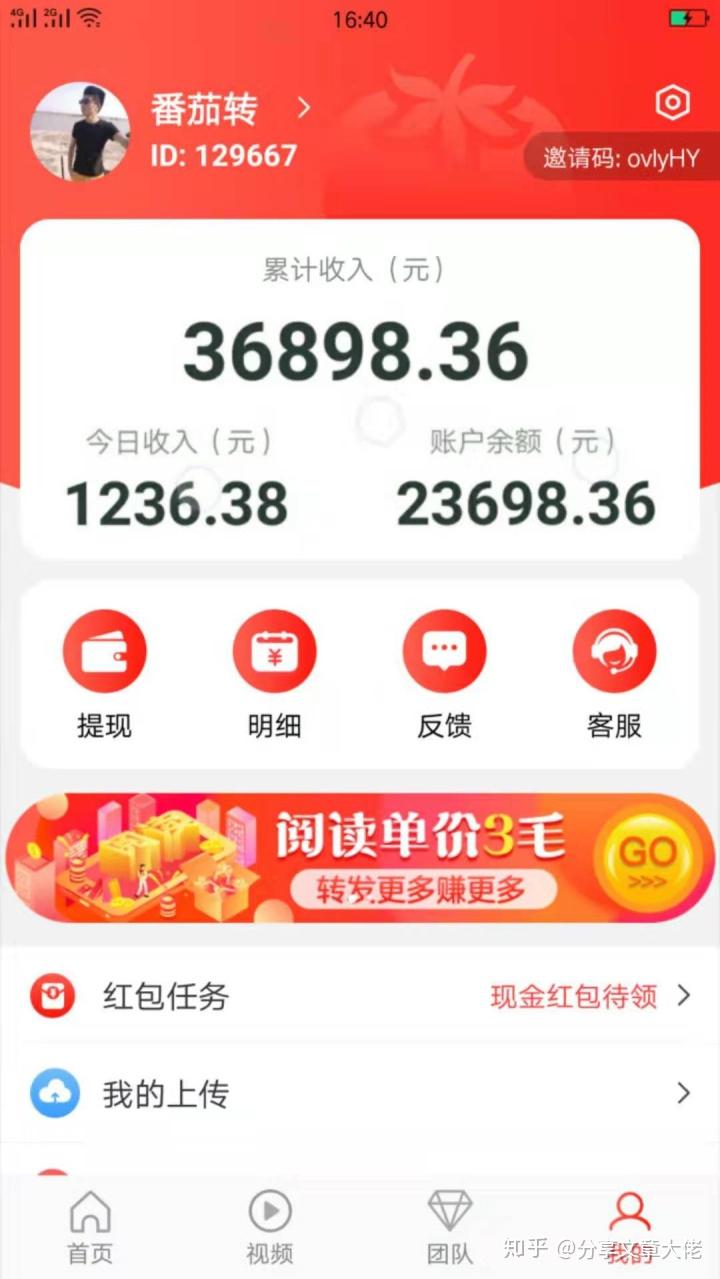The width and height of the screenshot is (720, 1279).
Task: Tap the 阅读单价3毛 GO banner
Action: 360,858
